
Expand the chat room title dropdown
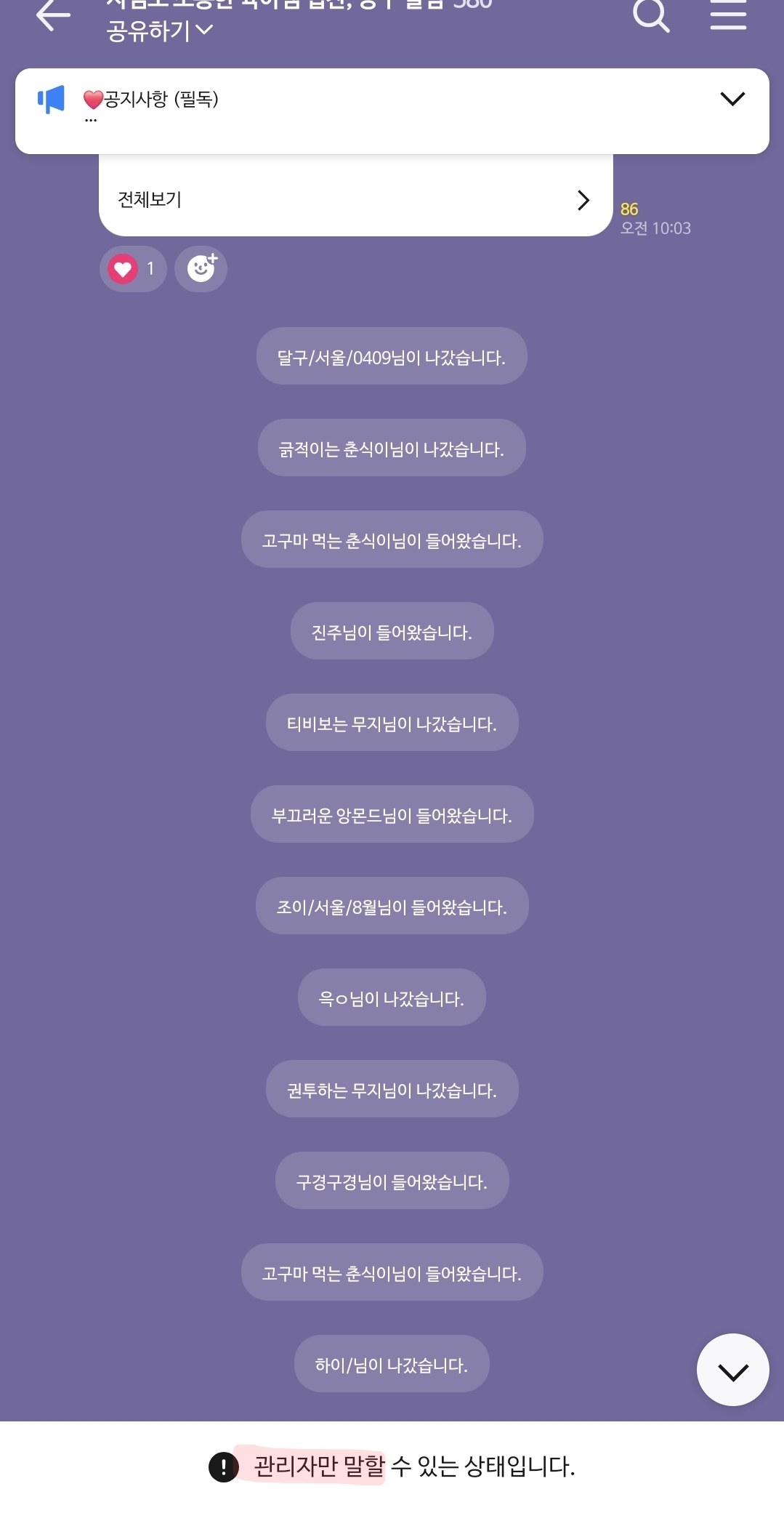205,31
